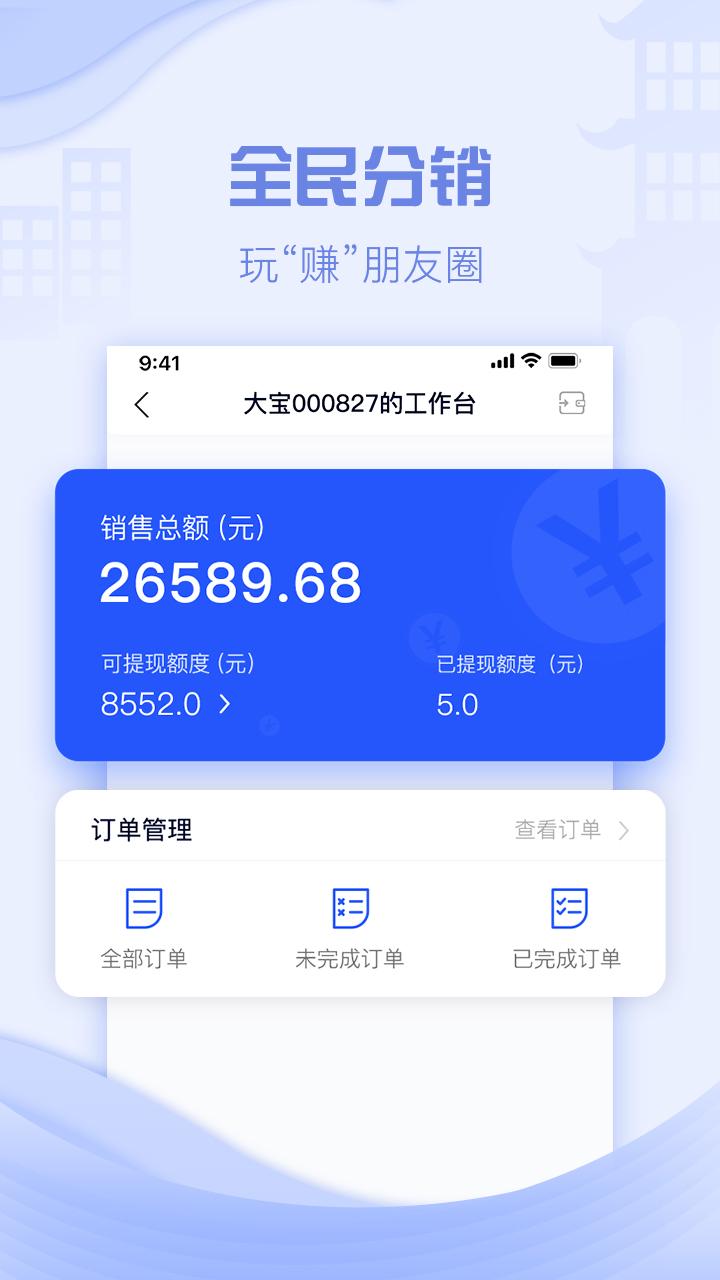The image size is (720, 1280).
Task: Tap the 未完成订单 list icon
Action: [350, 908]
